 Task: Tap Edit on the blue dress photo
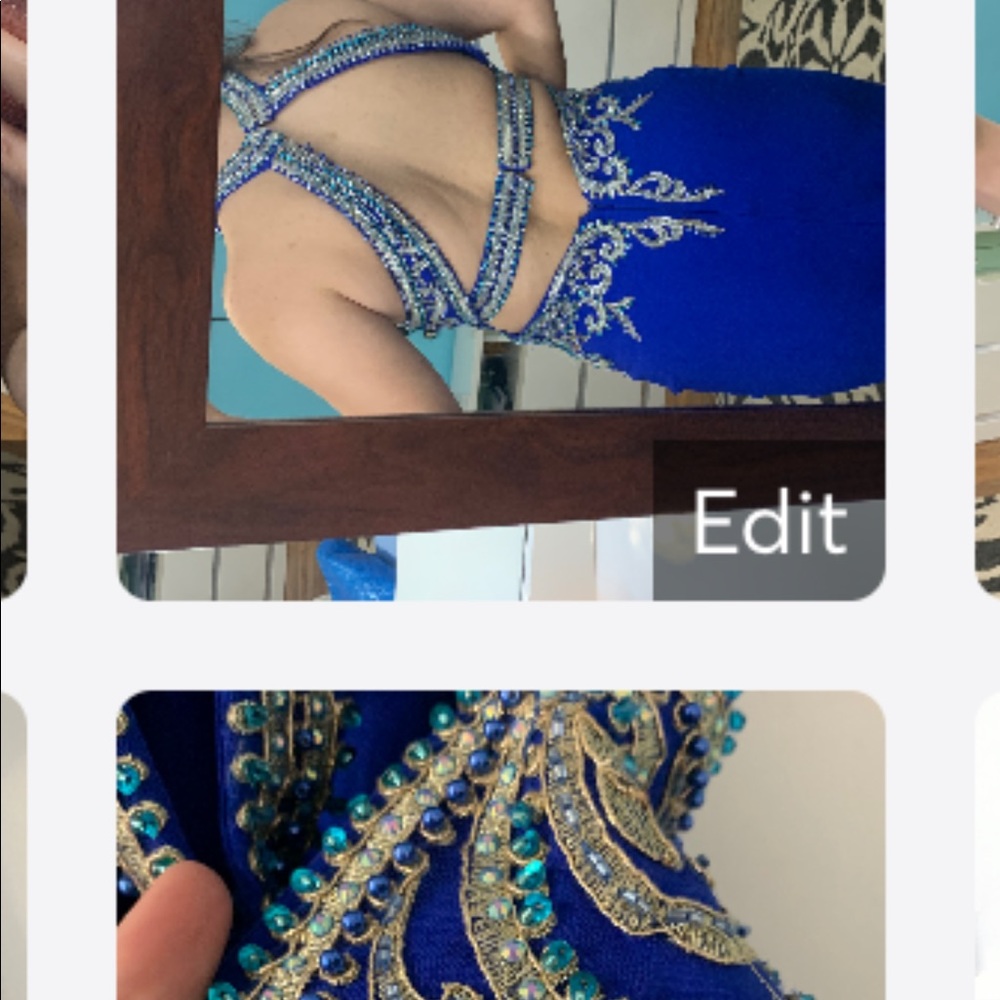(x=769, y=521)
